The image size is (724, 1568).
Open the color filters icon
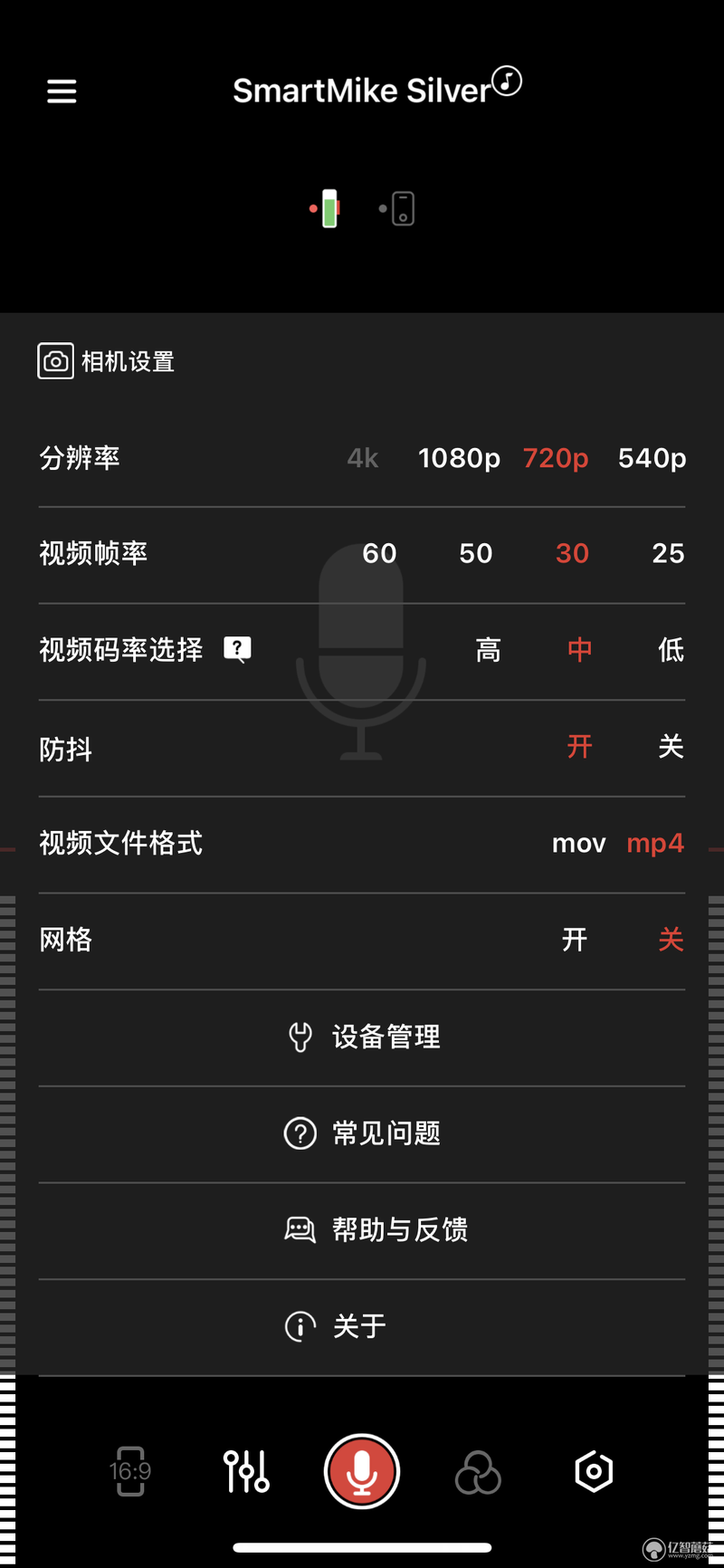pyautogui.click(x=478, y=1472)
